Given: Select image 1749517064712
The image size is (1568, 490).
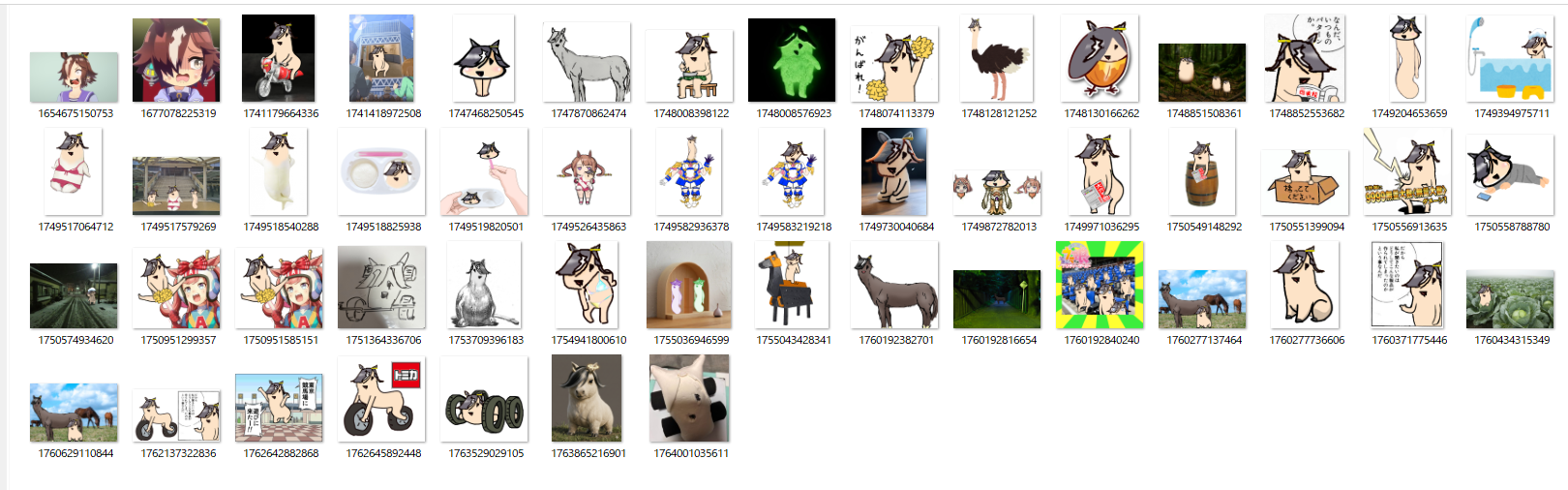Looking at the screenshot, I should (x=75, y=172).
